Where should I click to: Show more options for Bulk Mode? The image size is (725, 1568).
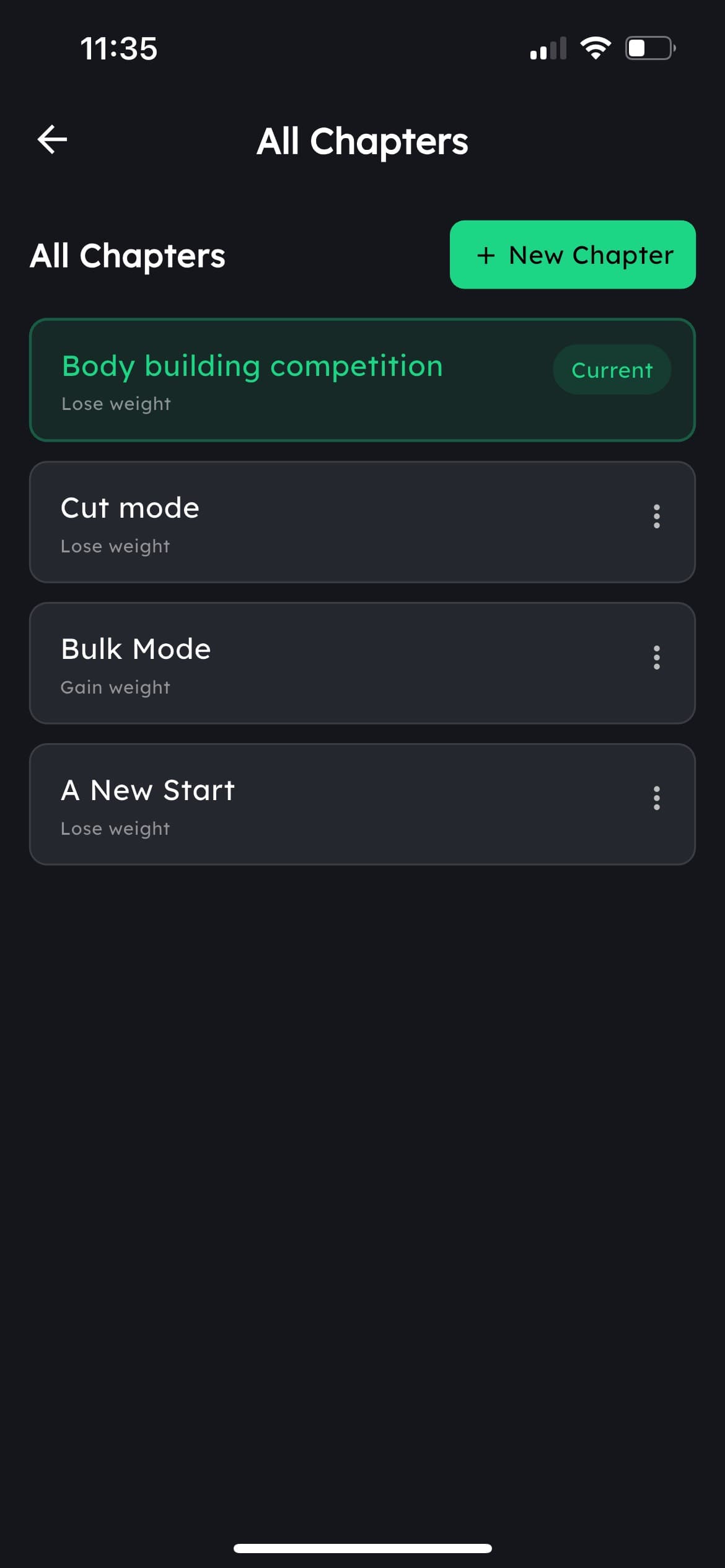(656, 657)
